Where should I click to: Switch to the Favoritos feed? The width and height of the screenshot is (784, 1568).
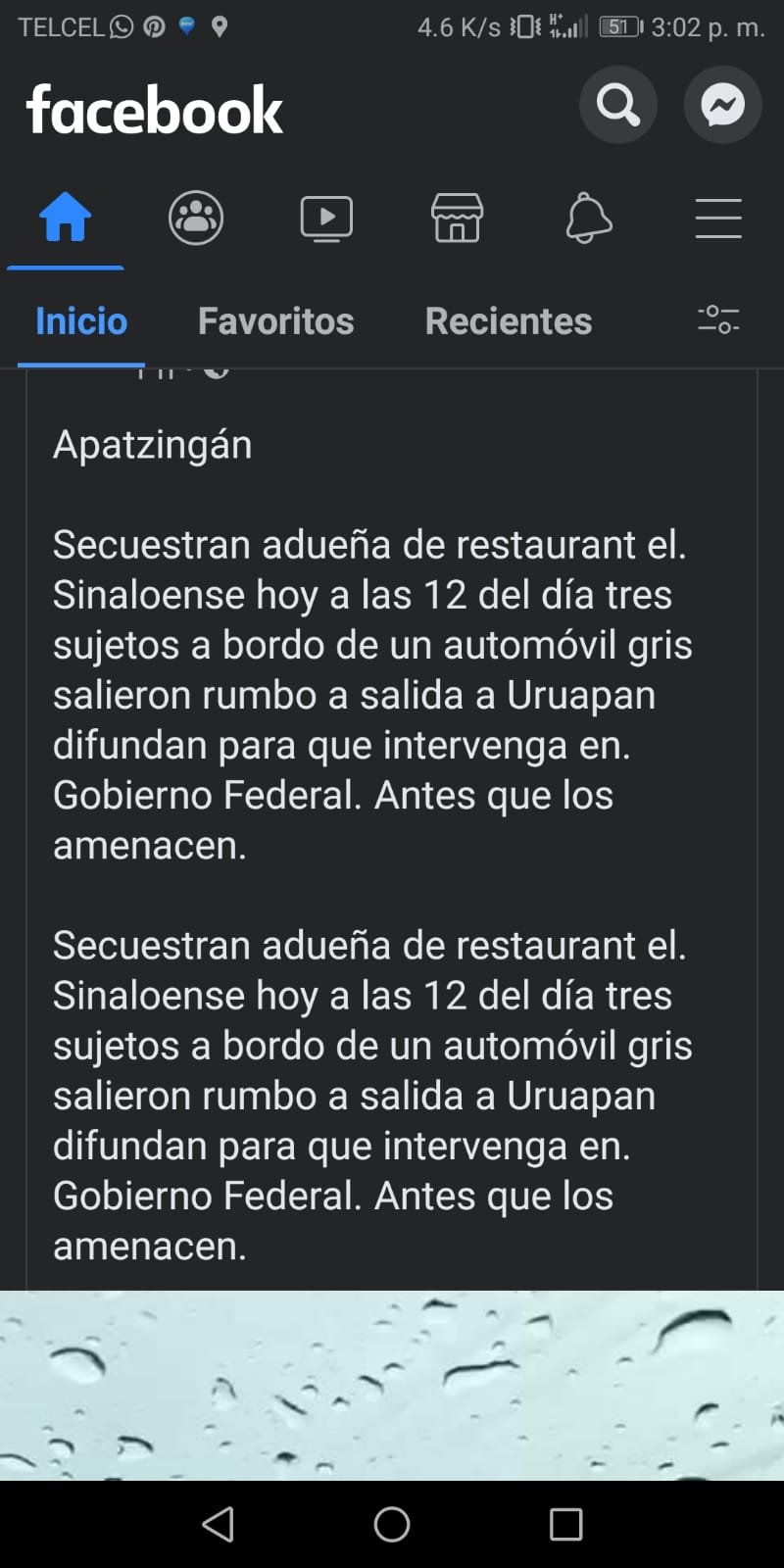tap(275, 320)
